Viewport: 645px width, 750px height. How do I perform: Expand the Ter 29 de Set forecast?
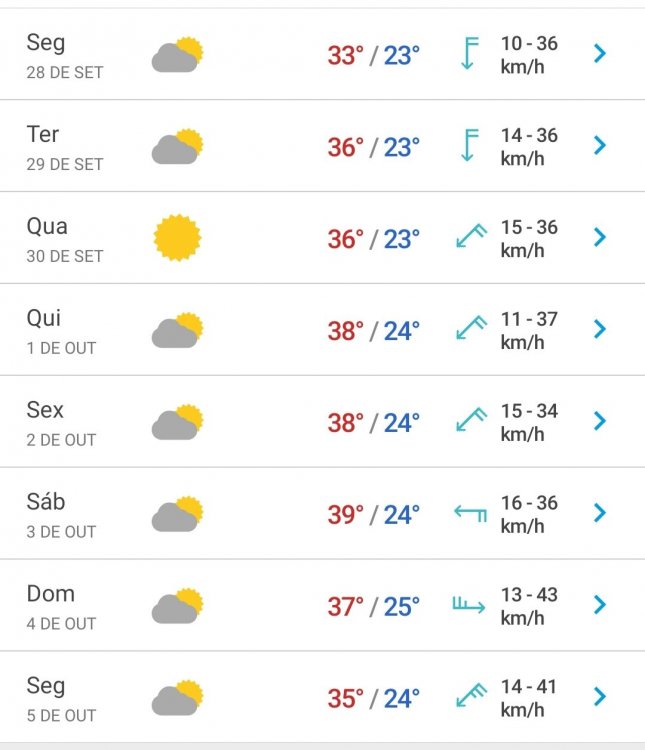[x=599, y=146]
